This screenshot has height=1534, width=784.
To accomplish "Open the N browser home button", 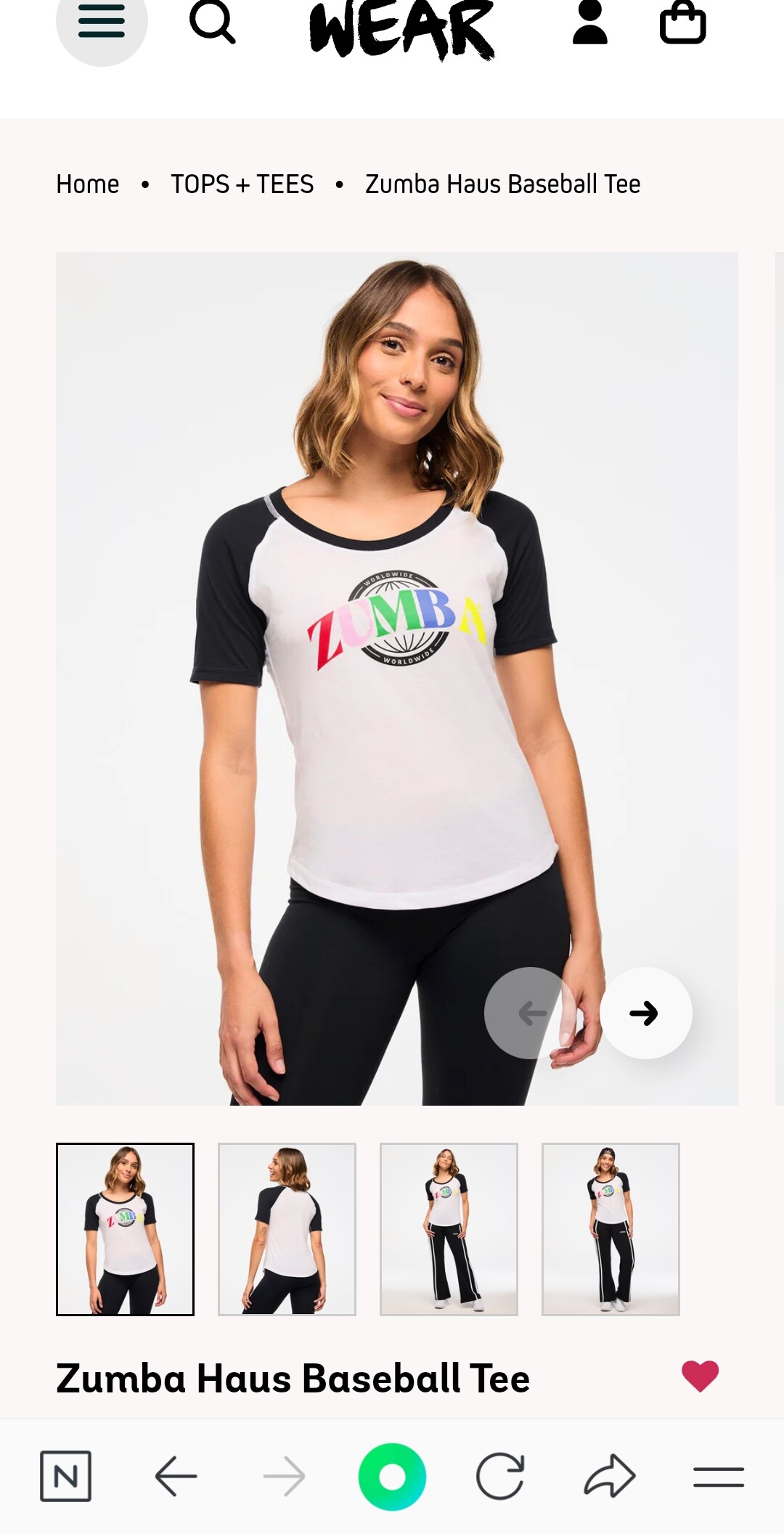I will pos(65,1476).
